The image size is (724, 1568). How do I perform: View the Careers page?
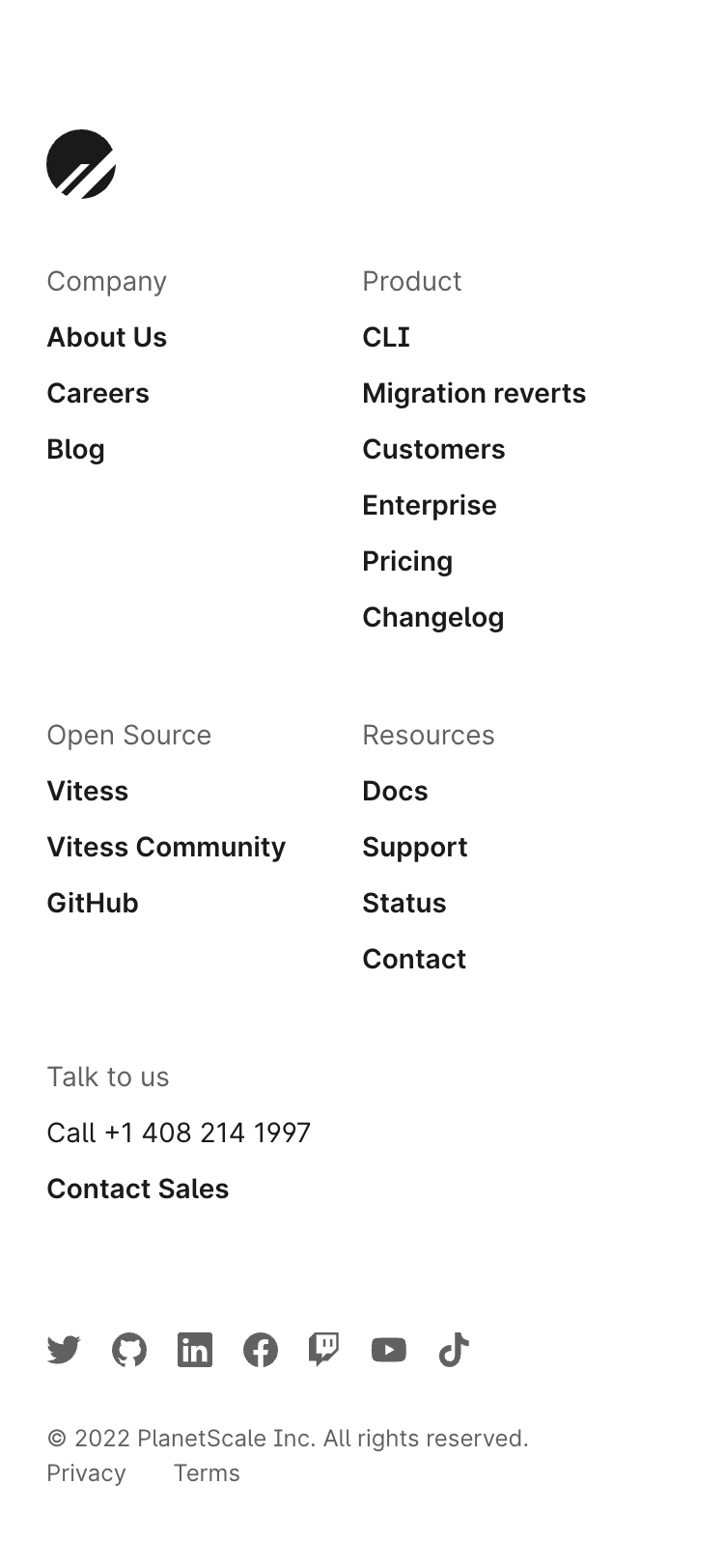pyautogui.click(x=98, y=393)
